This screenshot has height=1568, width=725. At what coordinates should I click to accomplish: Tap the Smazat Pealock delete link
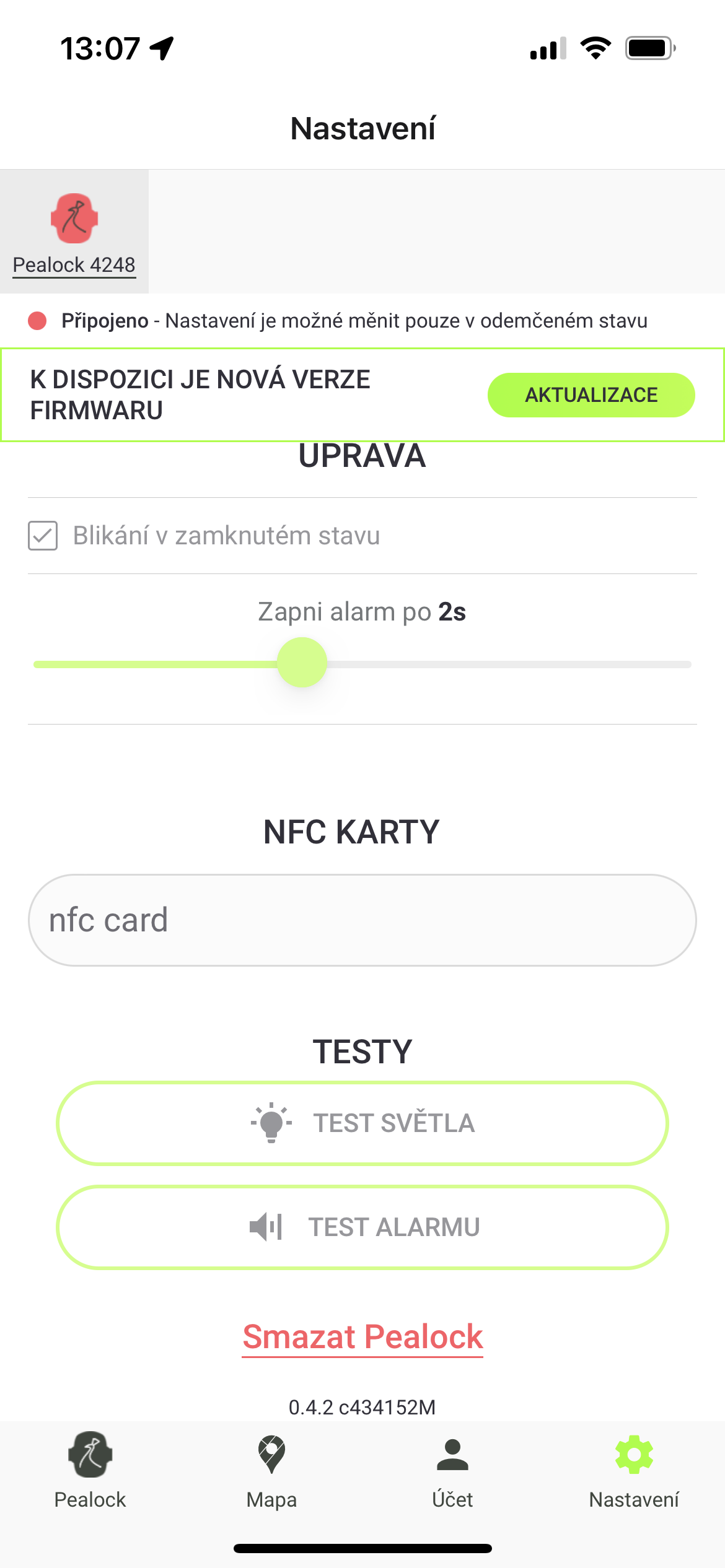(x=362, y=1336)
